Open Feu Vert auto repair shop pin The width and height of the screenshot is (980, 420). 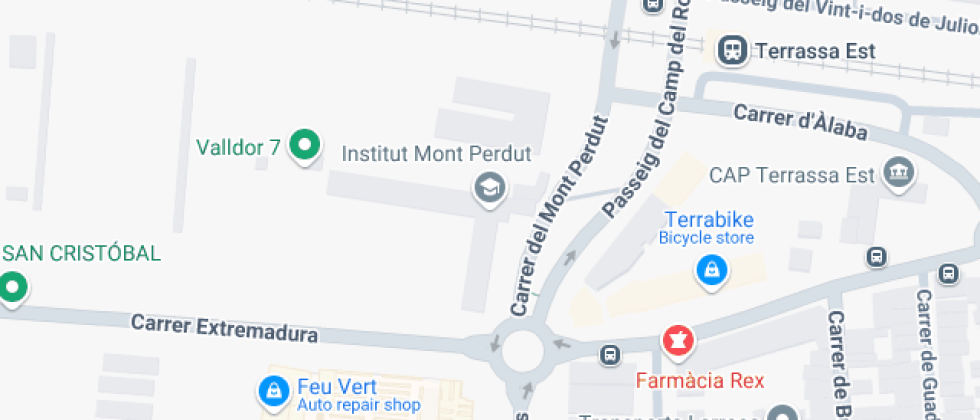272,391
